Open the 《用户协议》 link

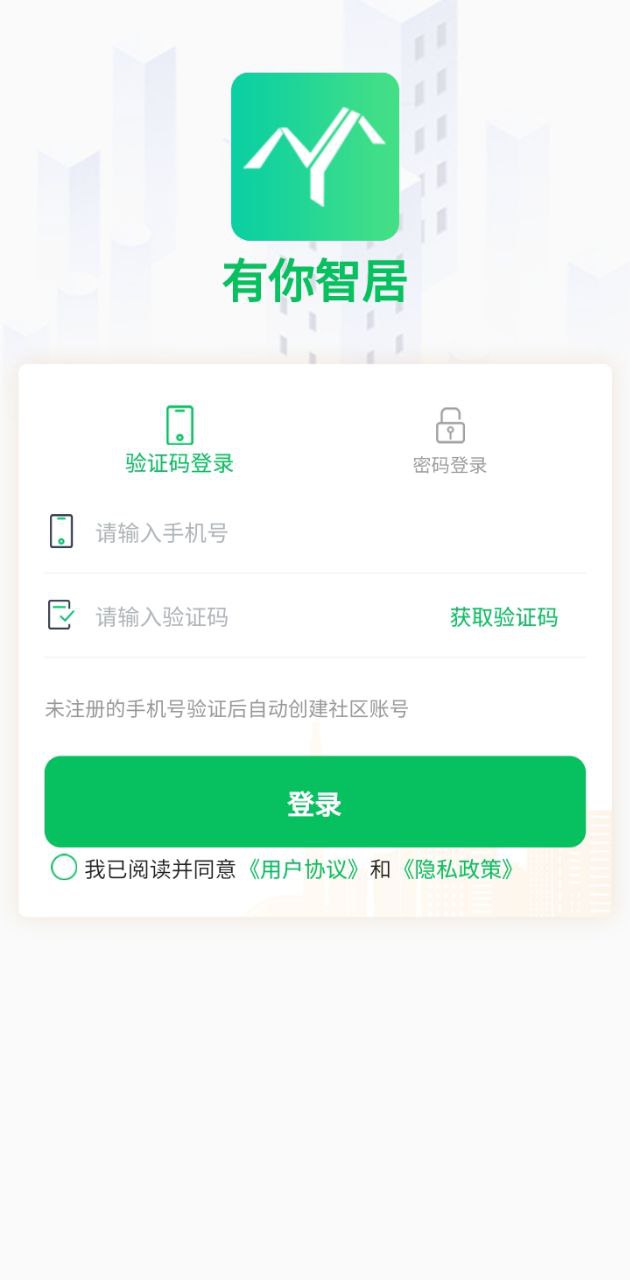(x=303, y=869)
